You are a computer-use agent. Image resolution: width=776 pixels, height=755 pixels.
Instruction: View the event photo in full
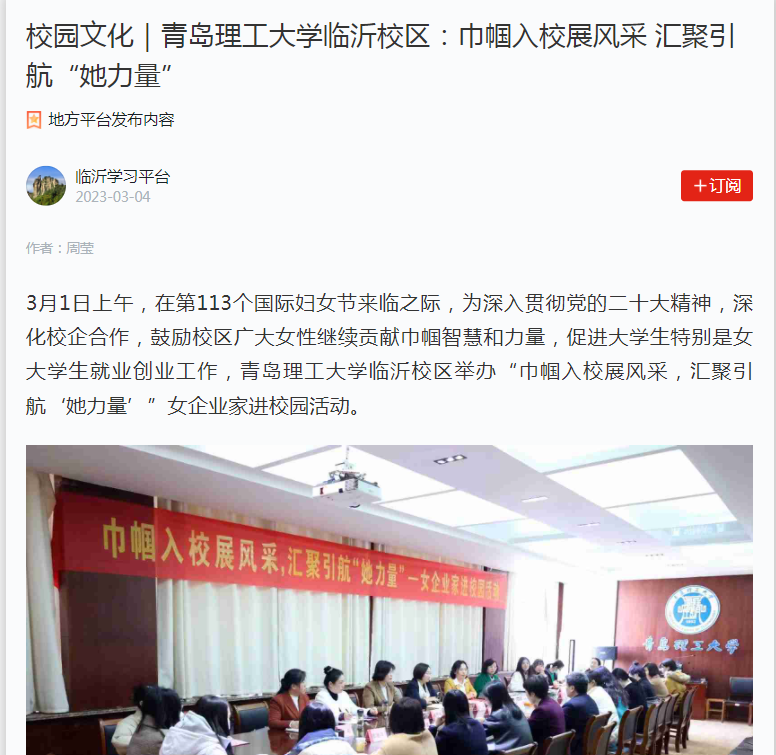(x=389, y=599)
